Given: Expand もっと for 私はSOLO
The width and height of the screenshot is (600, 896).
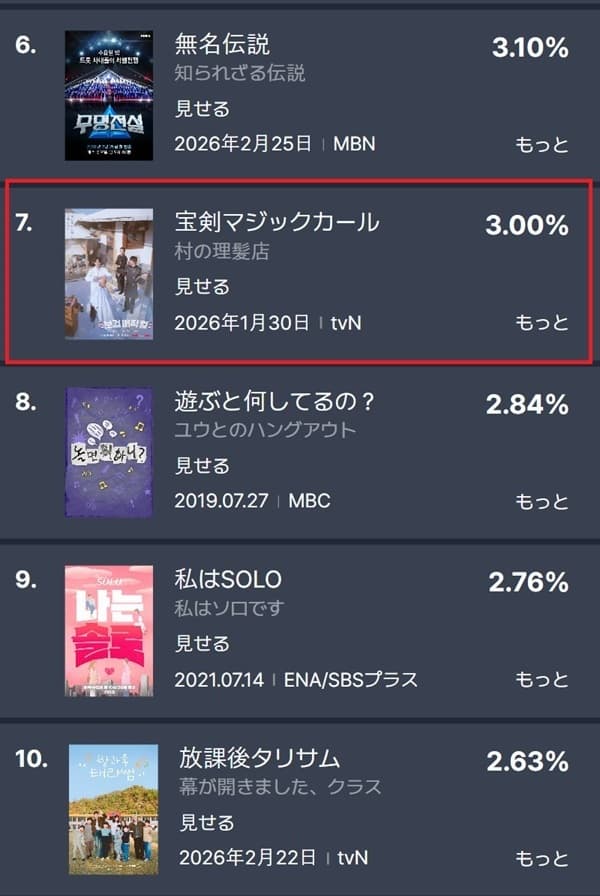Looking at the screenshot, I should coord(542,680).
